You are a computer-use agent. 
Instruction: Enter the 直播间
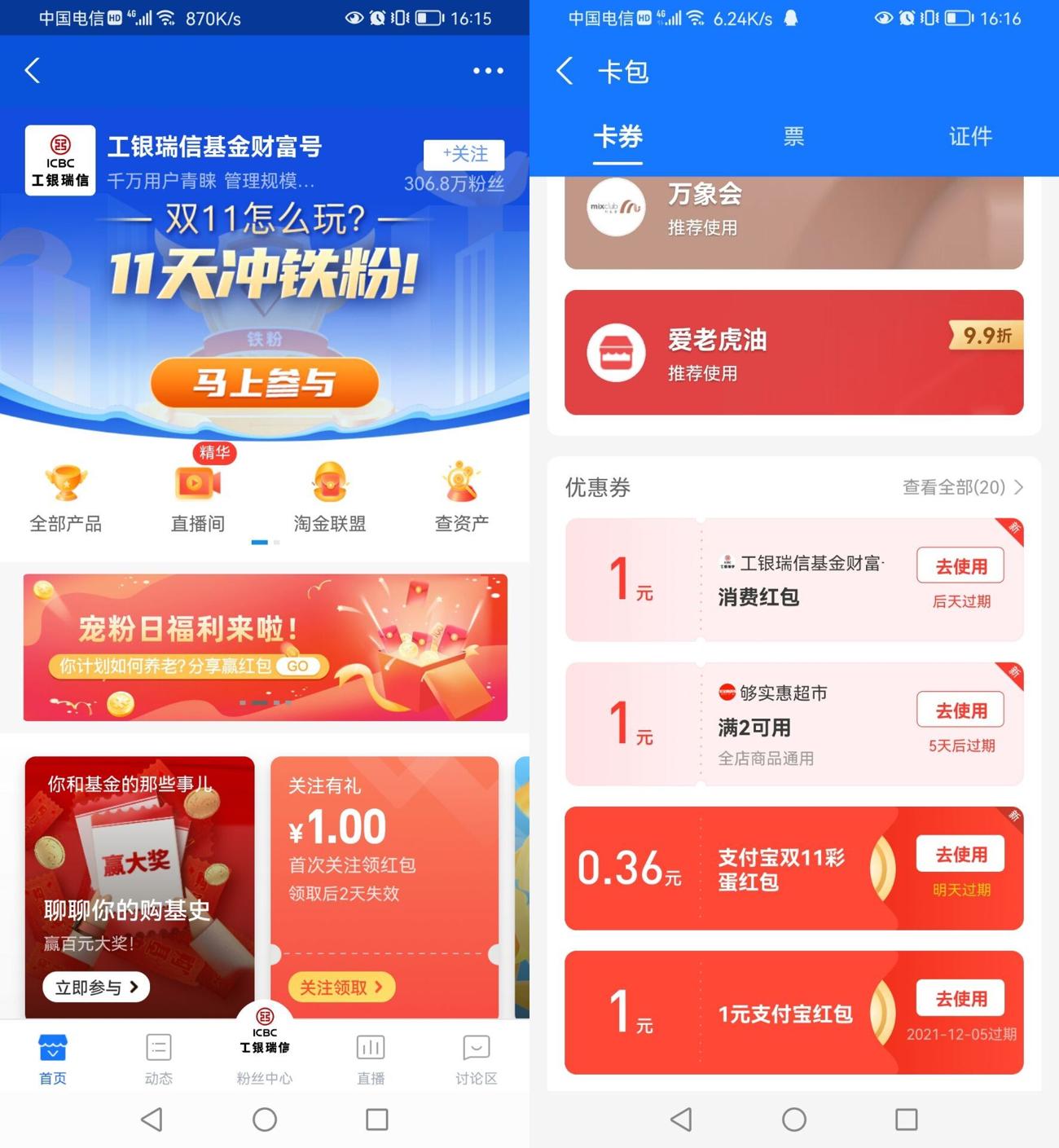(198, 497)
